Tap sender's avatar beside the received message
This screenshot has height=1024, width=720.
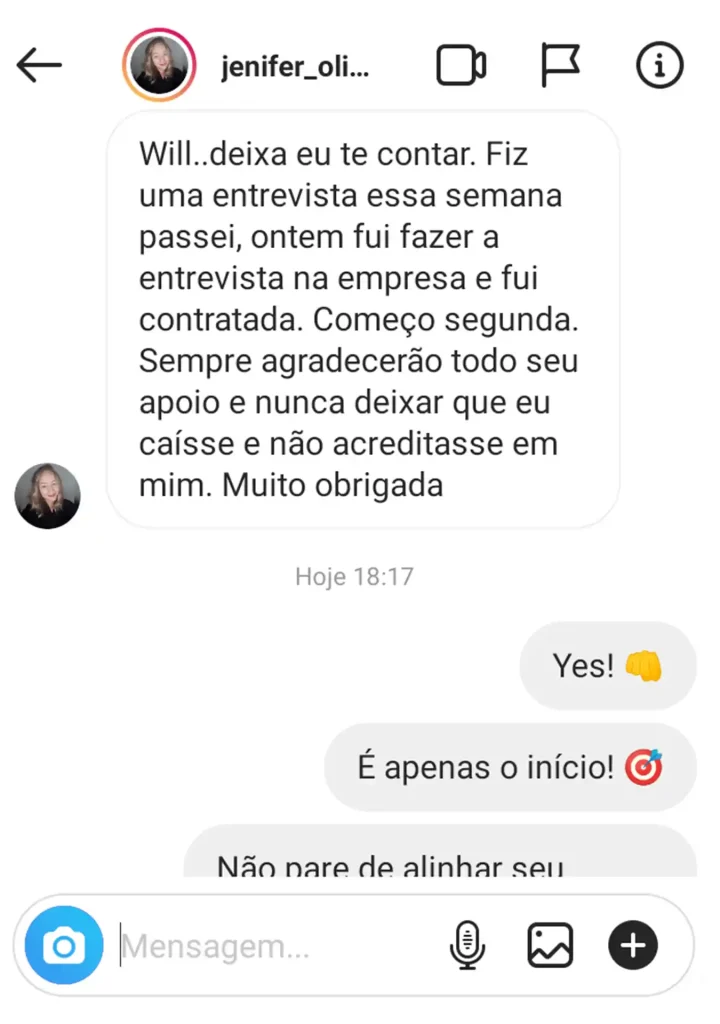click(x=47, y=496)
